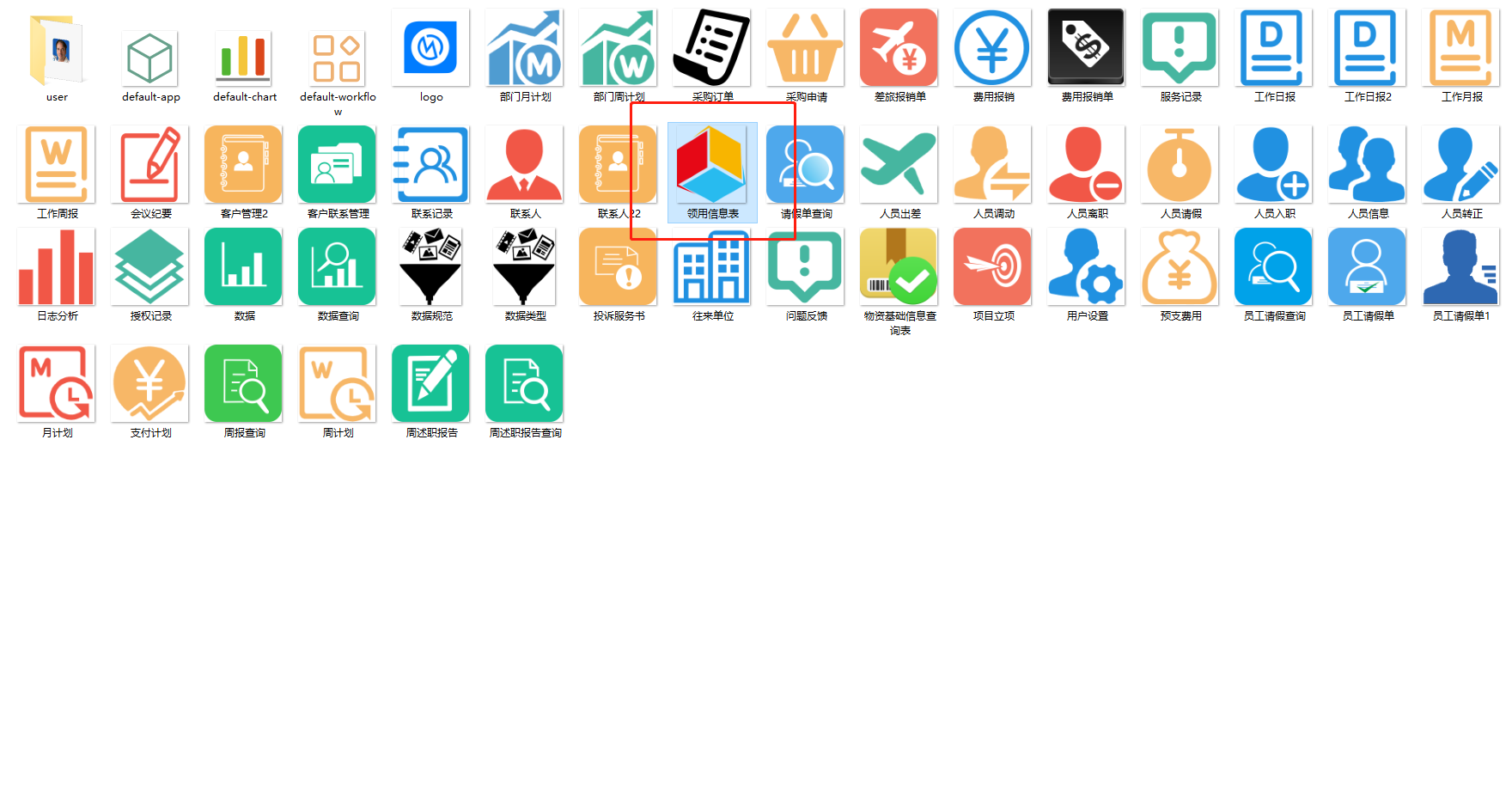
Task: Select the default-app file
Action: 150,57
